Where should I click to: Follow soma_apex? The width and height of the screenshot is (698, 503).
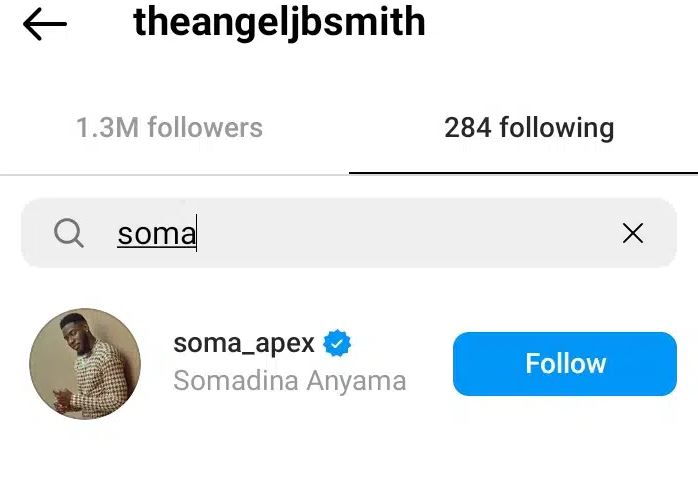pyautogui.click(x=565, y=363)
